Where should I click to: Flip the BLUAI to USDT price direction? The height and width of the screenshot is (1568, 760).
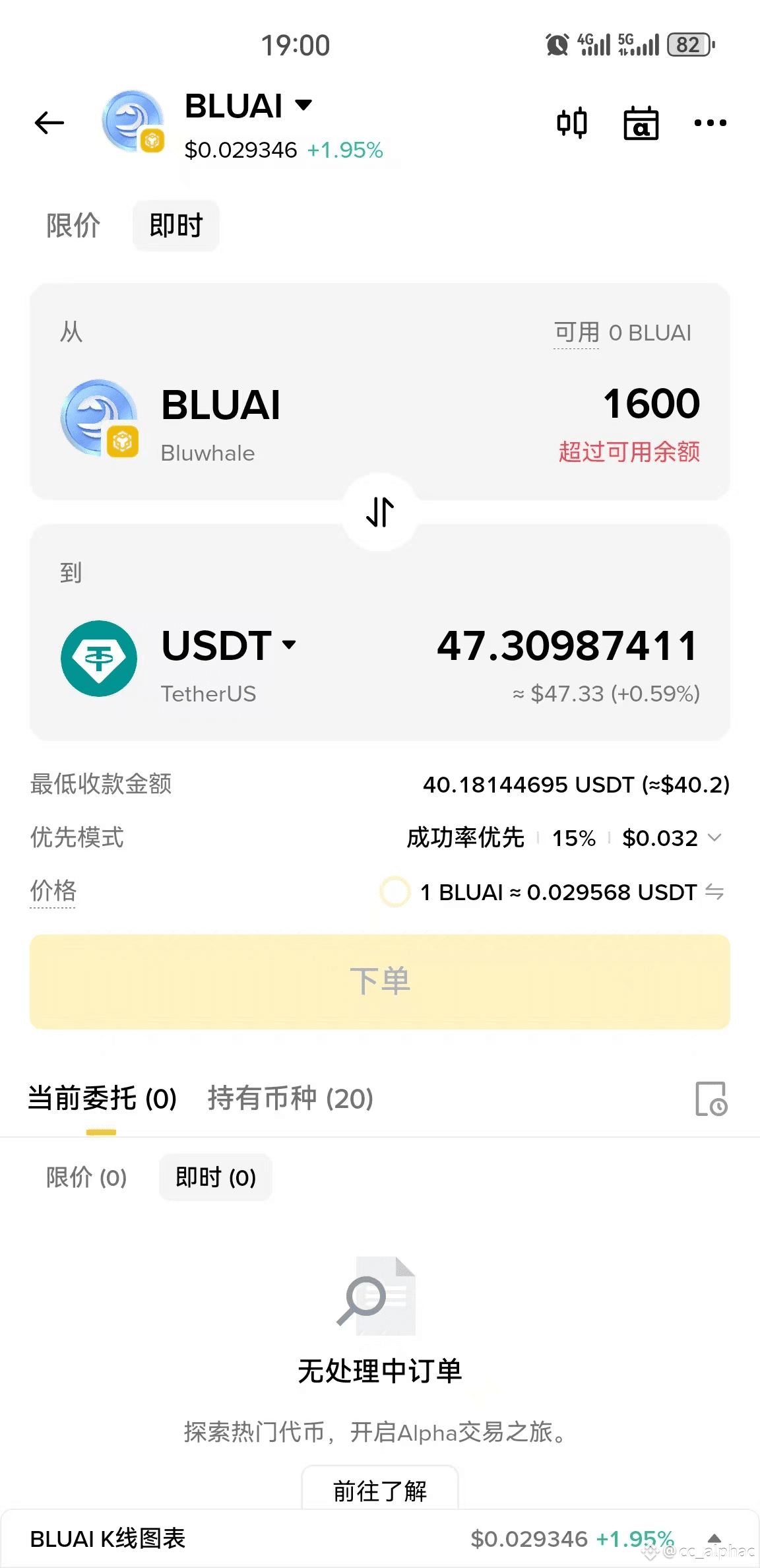point(714,892)
